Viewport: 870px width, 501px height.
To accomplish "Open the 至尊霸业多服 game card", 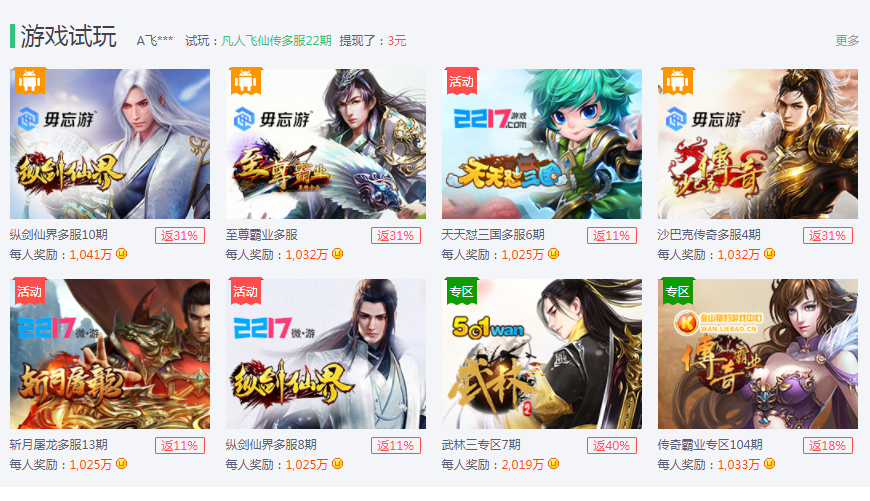I will 326,144.
